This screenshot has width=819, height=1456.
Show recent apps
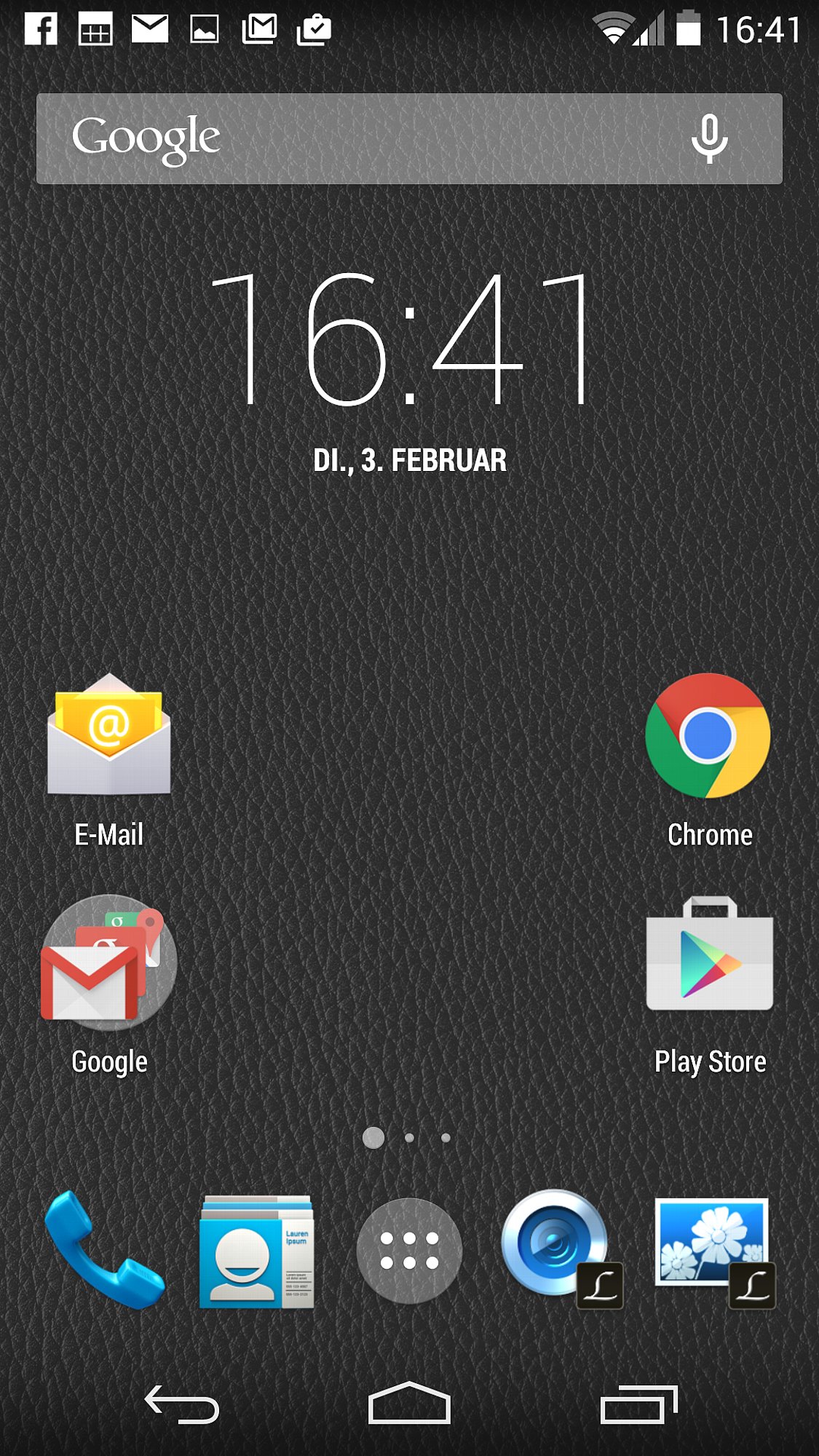638,1404
